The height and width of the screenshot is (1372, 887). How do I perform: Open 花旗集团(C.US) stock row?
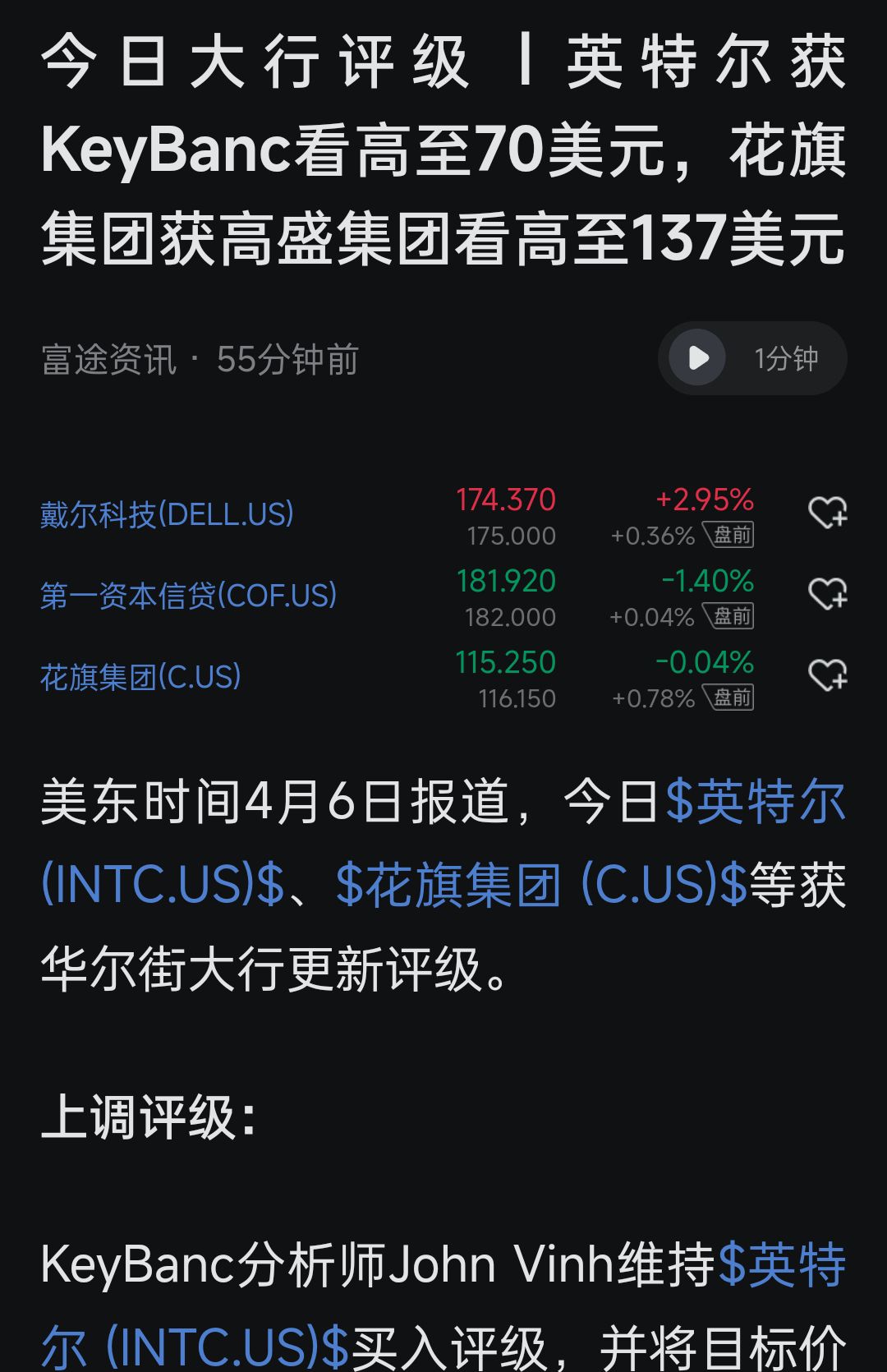(140, 678)
